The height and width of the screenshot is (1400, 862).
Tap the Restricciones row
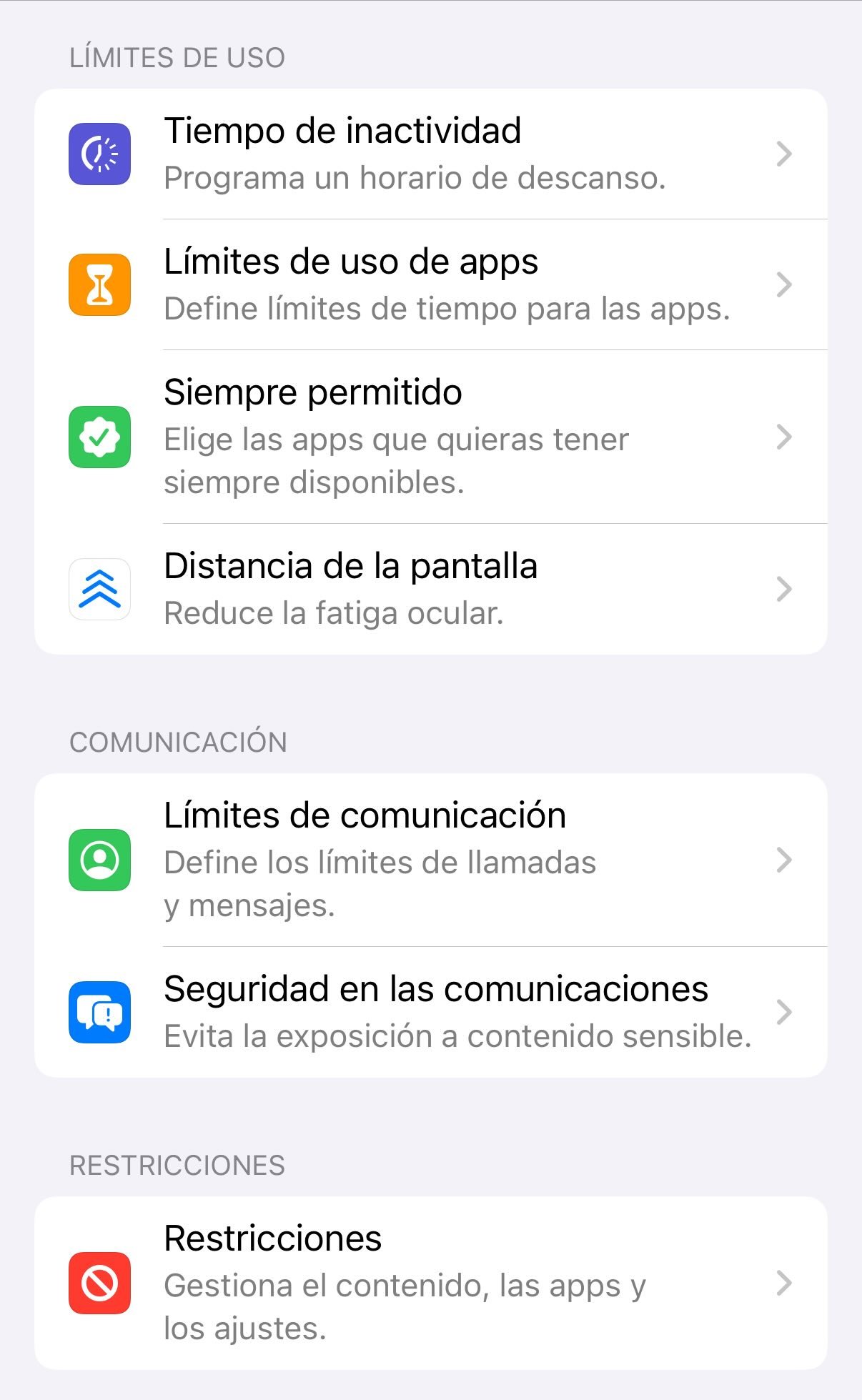tap(431, 1283)
